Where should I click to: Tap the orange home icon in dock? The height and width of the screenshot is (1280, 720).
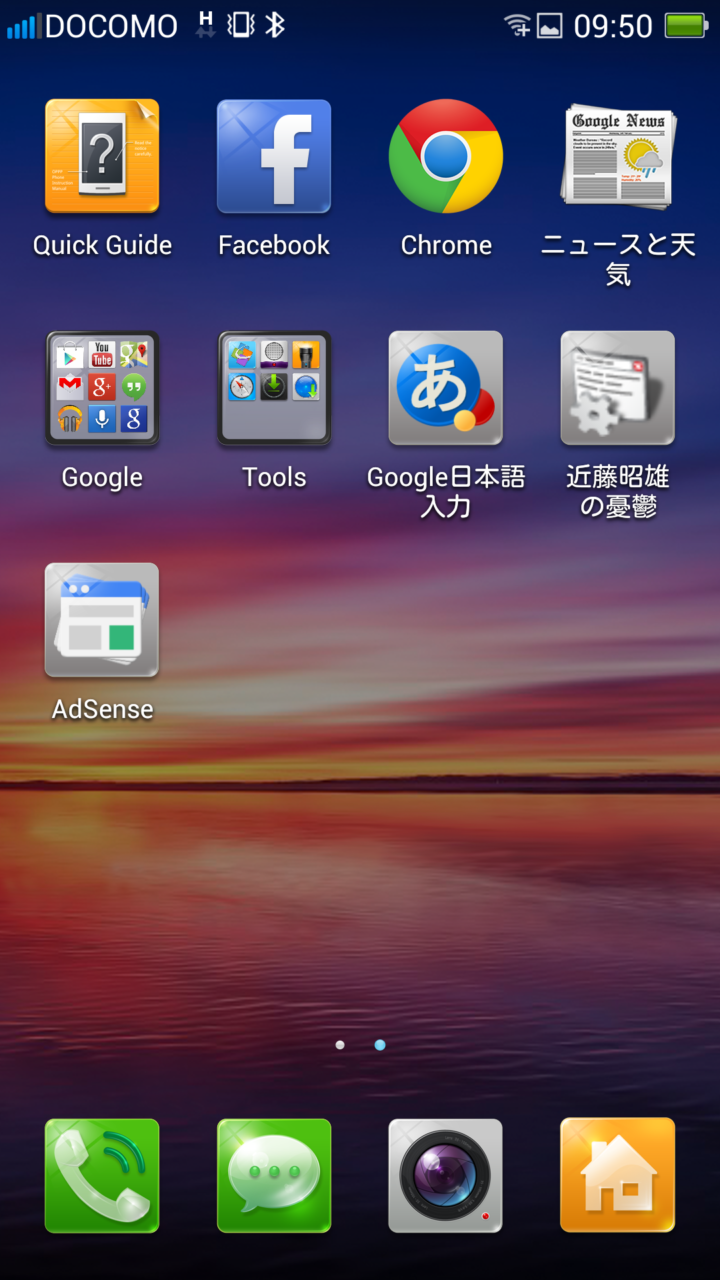tap(618, 1176)
